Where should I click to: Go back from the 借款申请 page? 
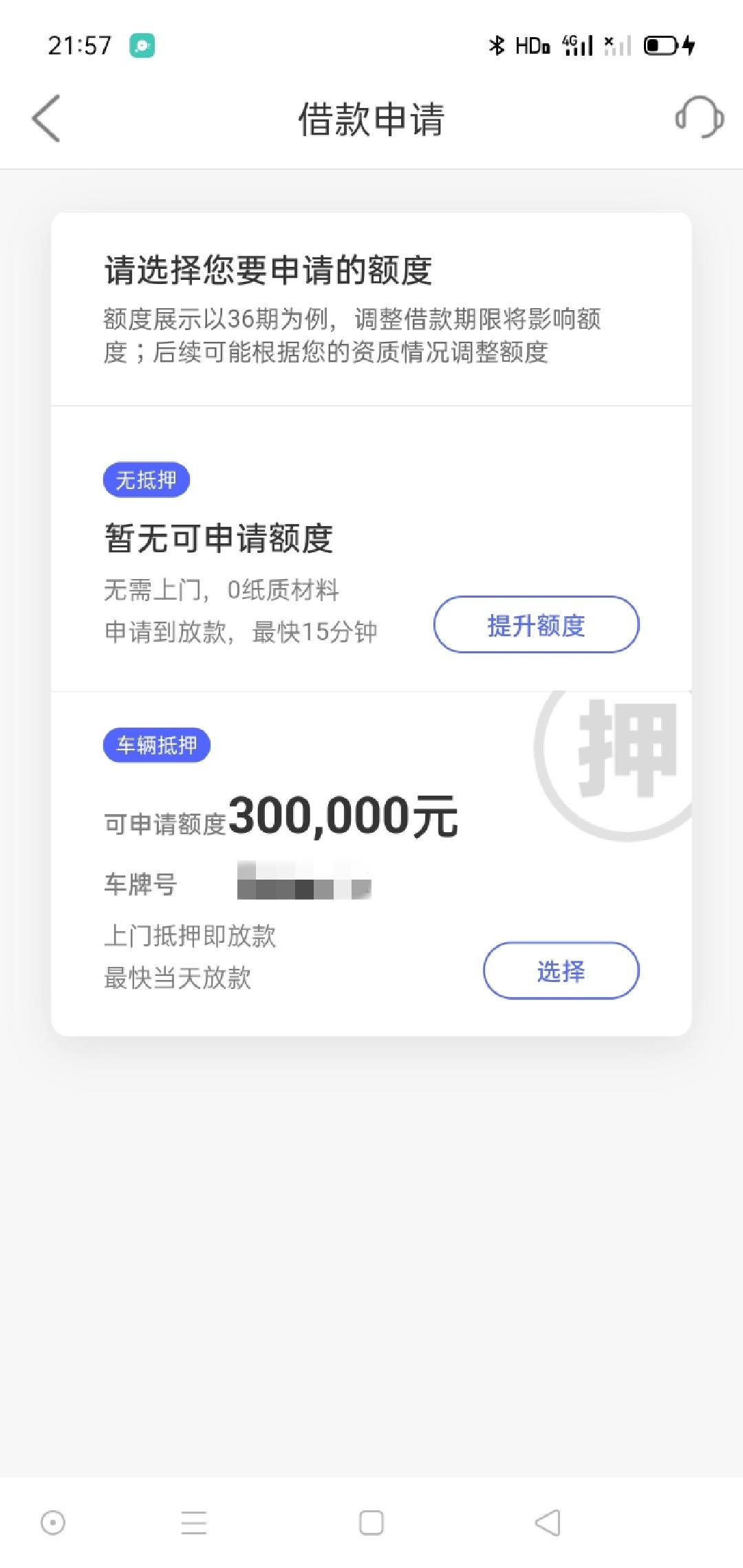pyautogui.click(x=46, y=118)
